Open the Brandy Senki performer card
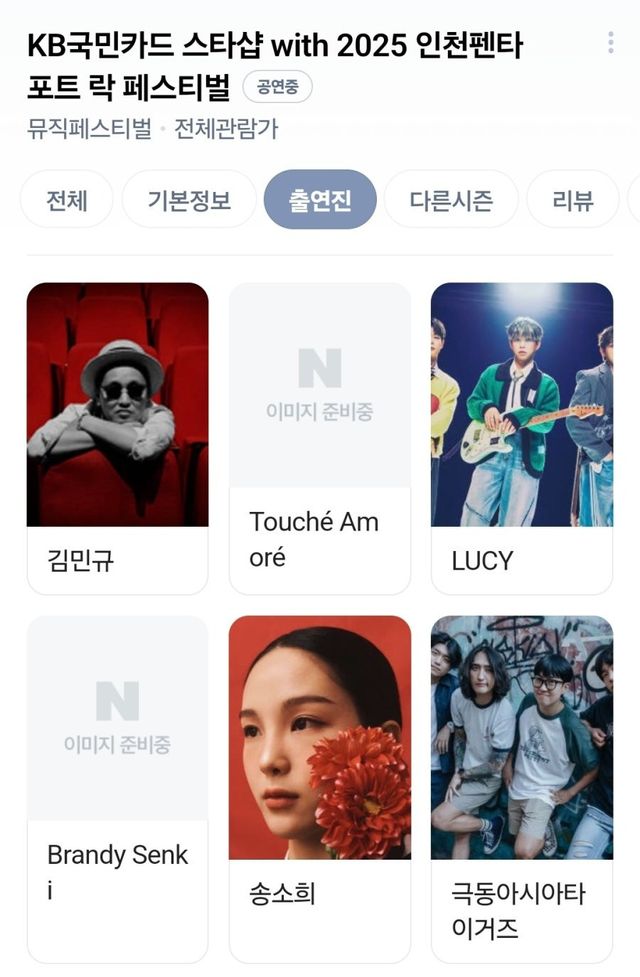The width and height of the screenshot is (640, 977). pyautogui.click(x=117, y=788)
